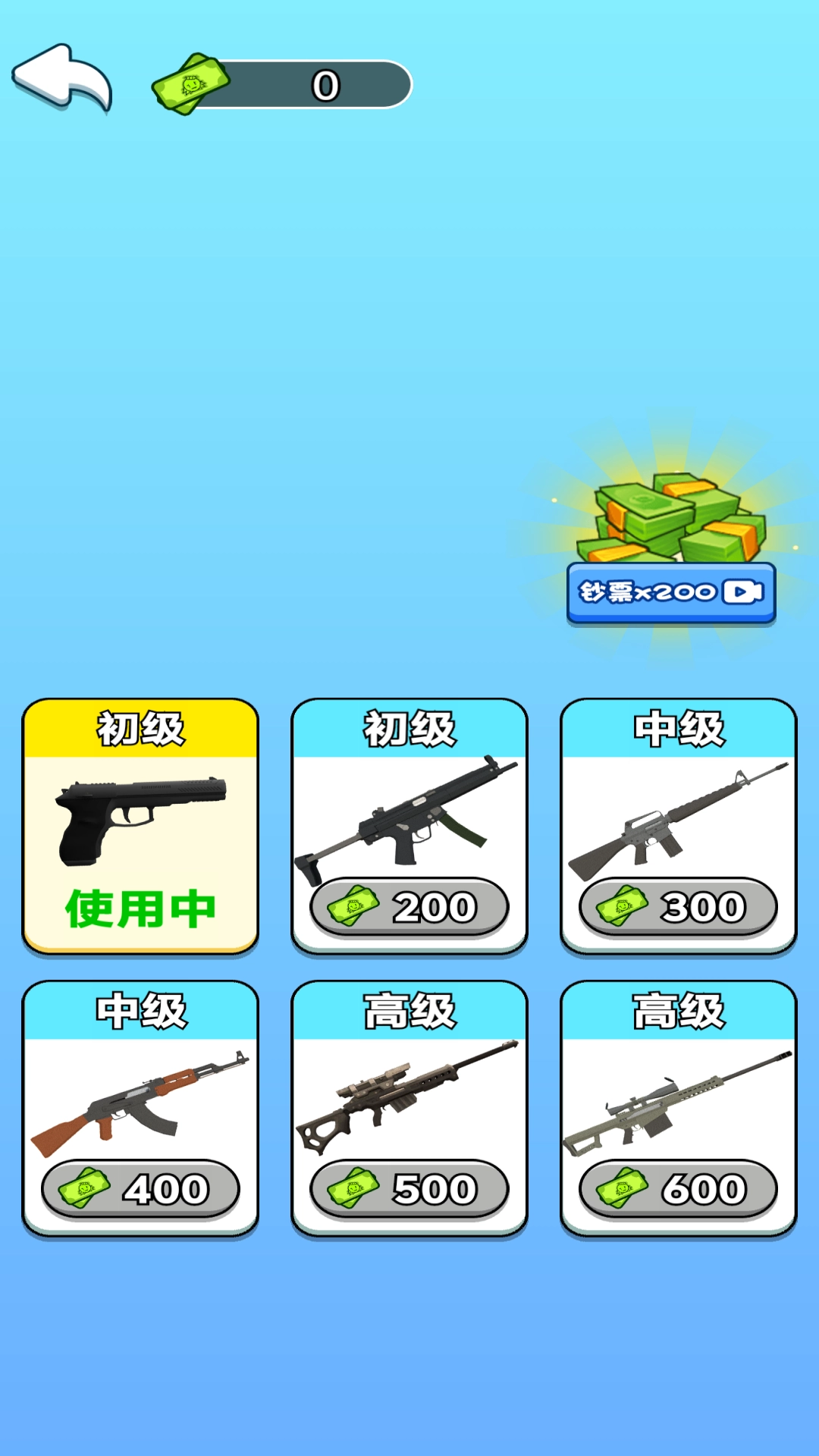Buy the 中级 rifle for 300
Viewport: 819px width, 1456px height.
click(x=679, y=907)
